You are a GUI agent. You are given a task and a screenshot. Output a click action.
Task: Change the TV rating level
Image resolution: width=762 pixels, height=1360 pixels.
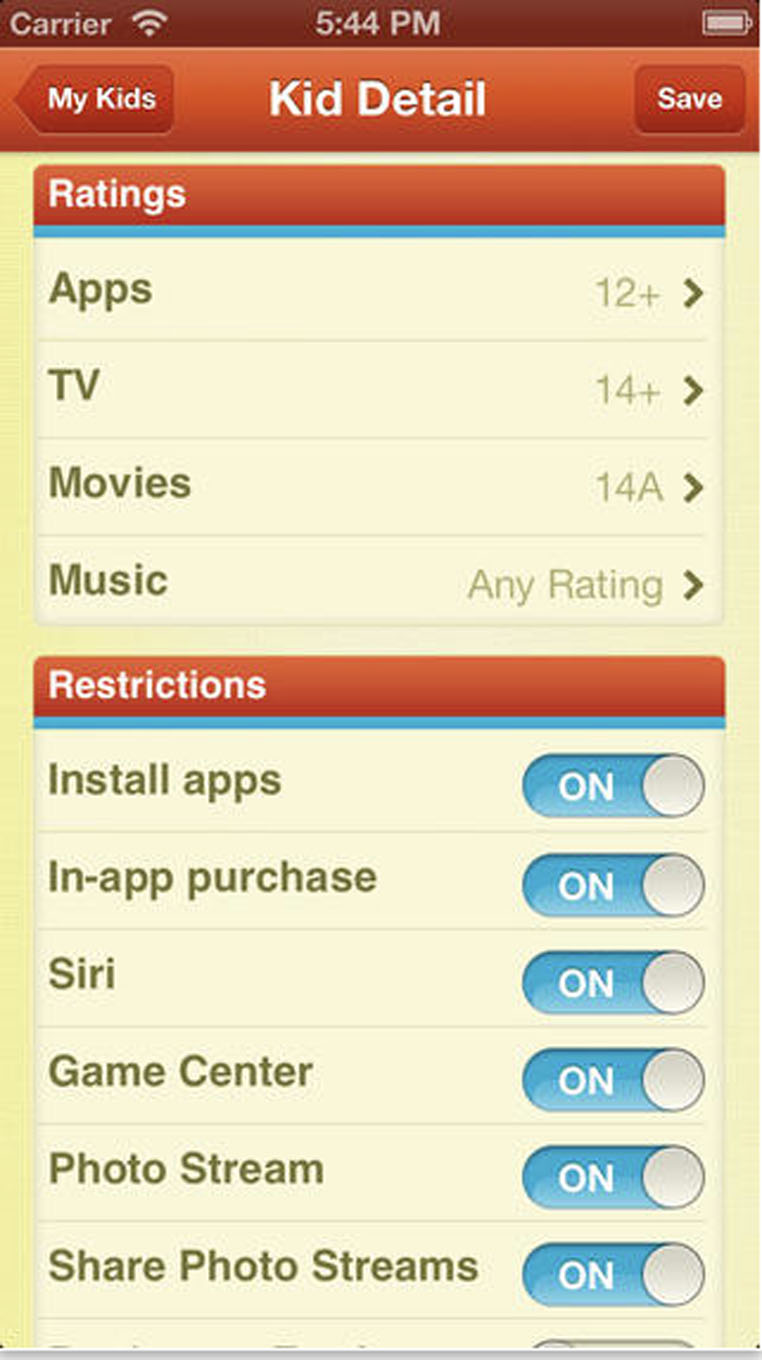point(376,389)
